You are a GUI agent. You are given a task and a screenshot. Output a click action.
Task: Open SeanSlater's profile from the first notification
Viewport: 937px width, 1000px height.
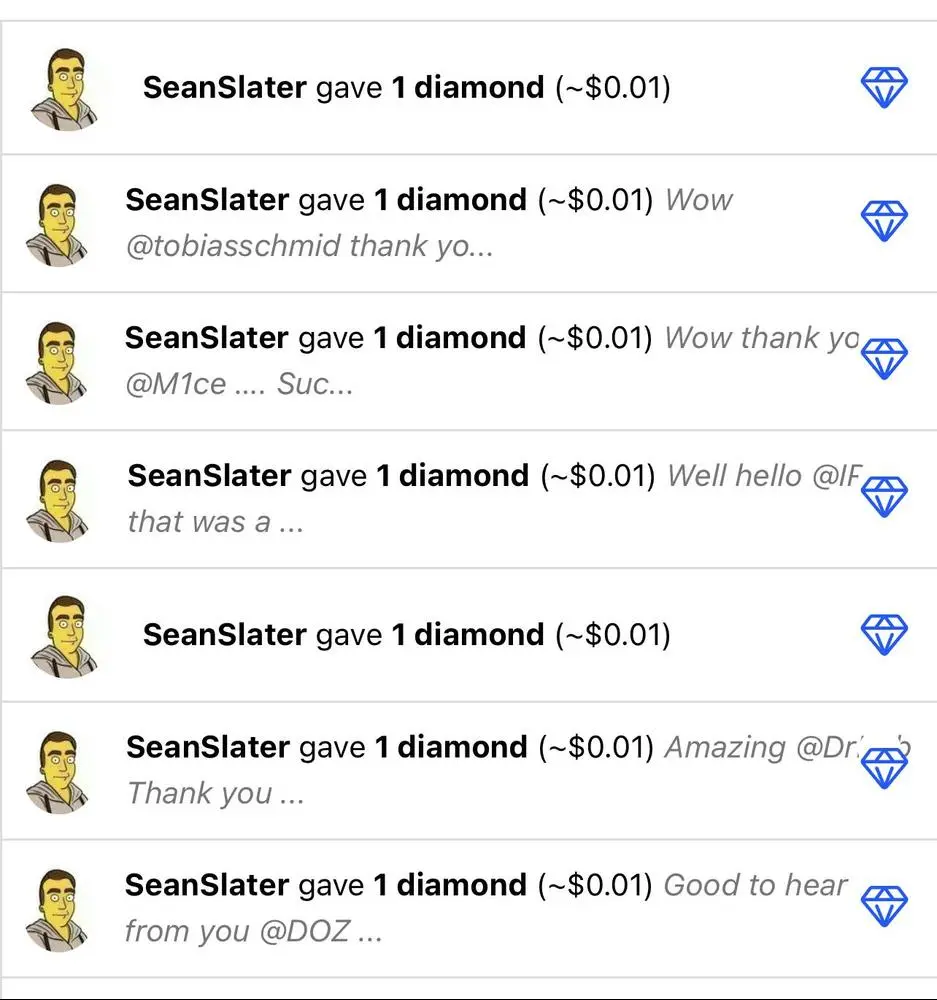pyautogui.click(x=224, y=87)
